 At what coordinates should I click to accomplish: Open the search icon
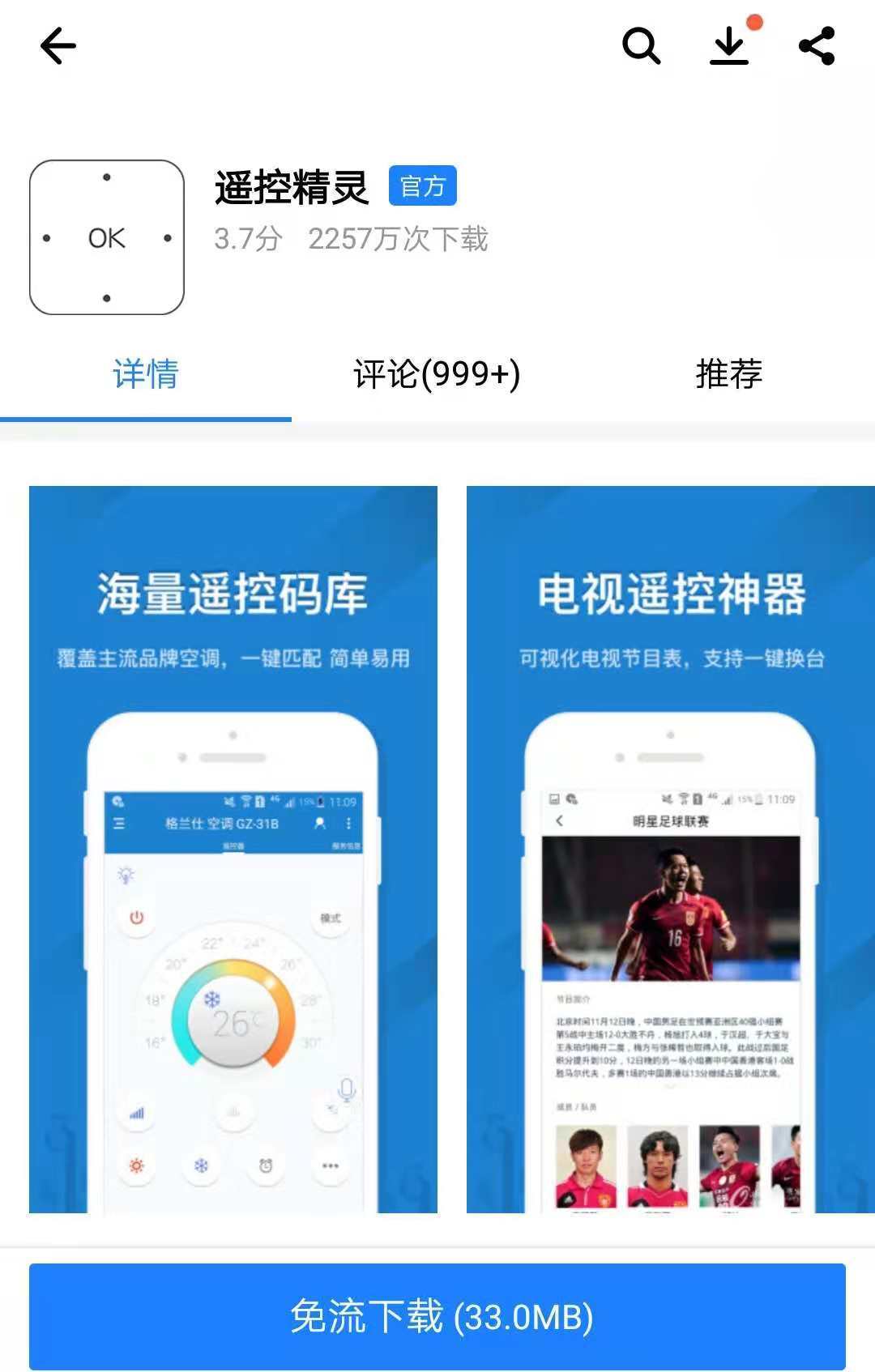click(641, 45)
